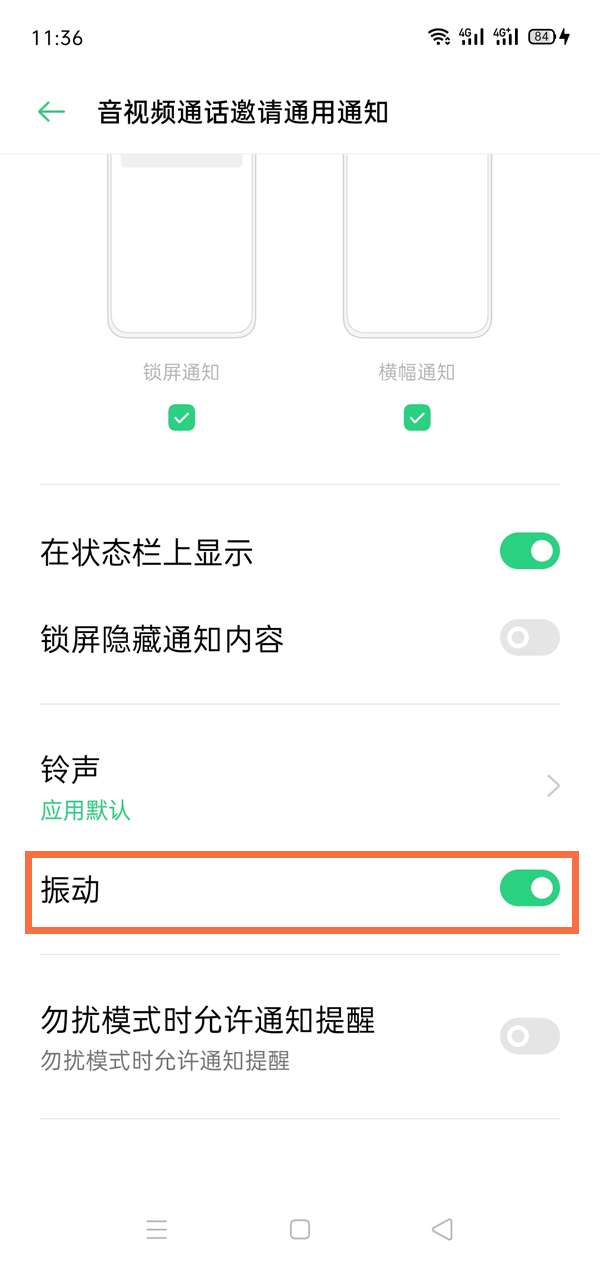
Task: Open the 铃声 settings row
Action: [300, 785]
